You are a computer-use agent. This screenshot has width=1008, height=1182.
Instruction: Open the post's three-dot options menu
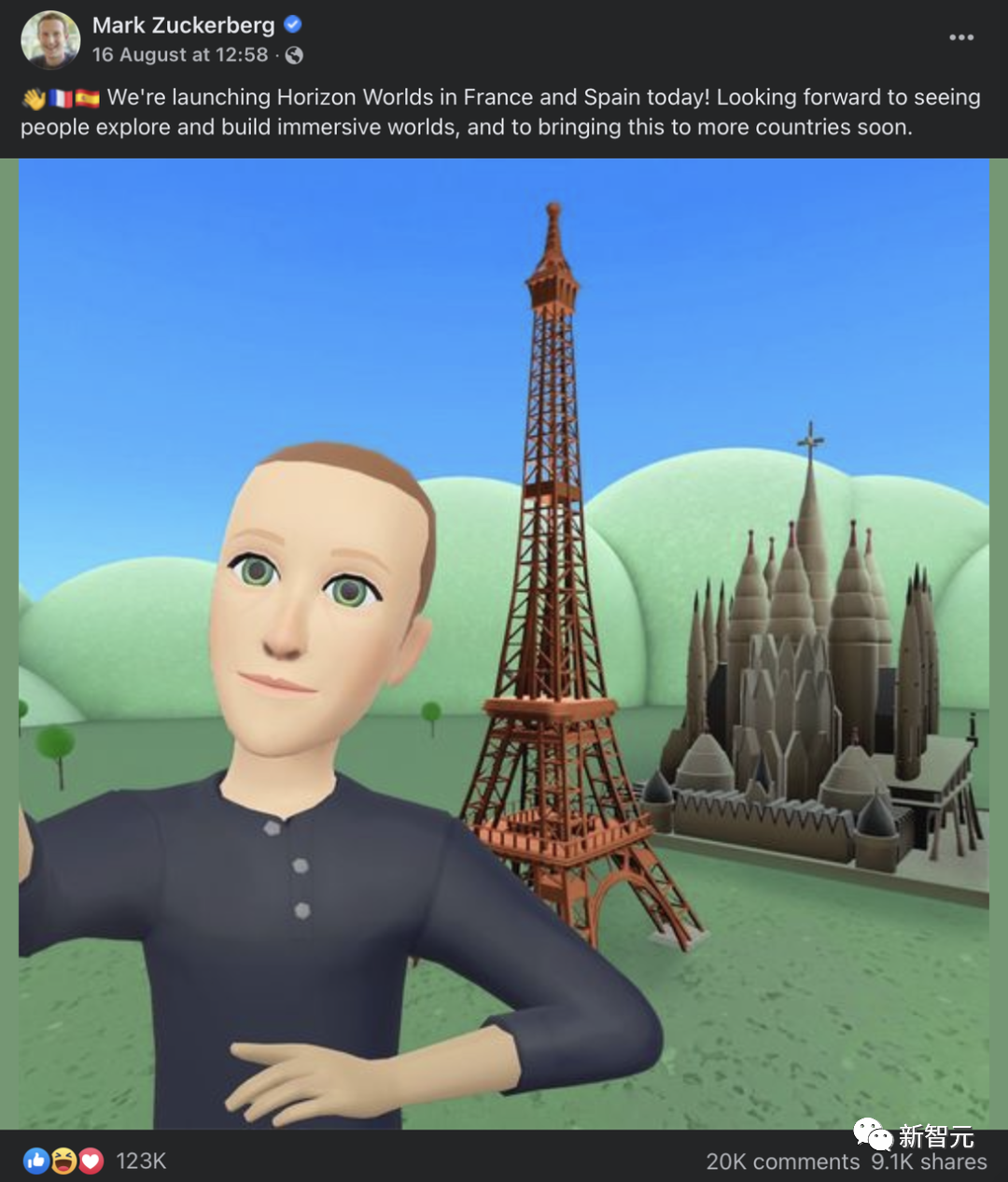(960, 37)
